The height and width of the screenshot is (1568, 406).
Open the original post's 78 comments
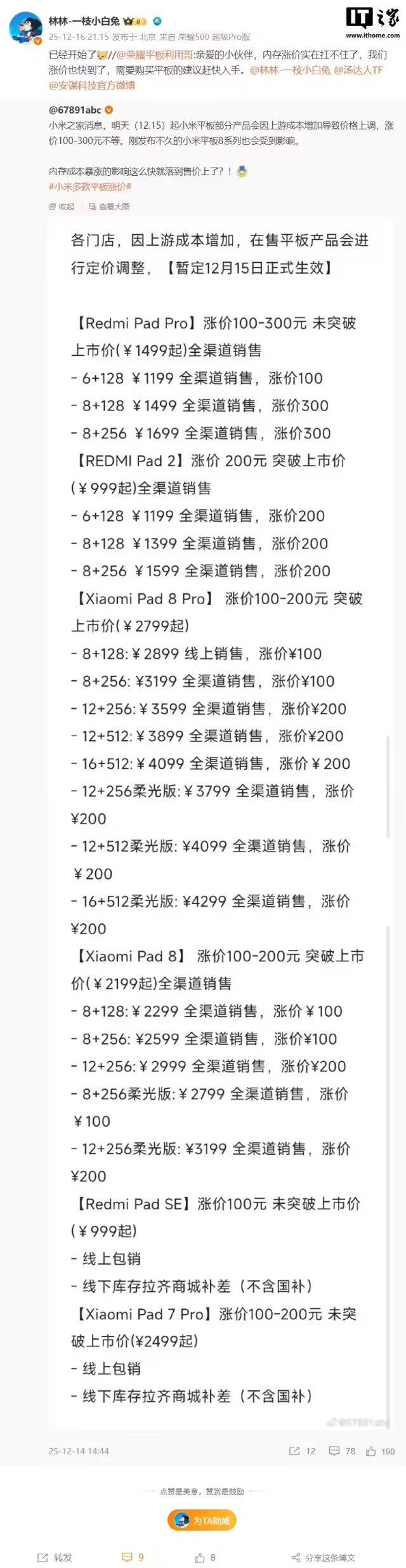click(342, 1451)
